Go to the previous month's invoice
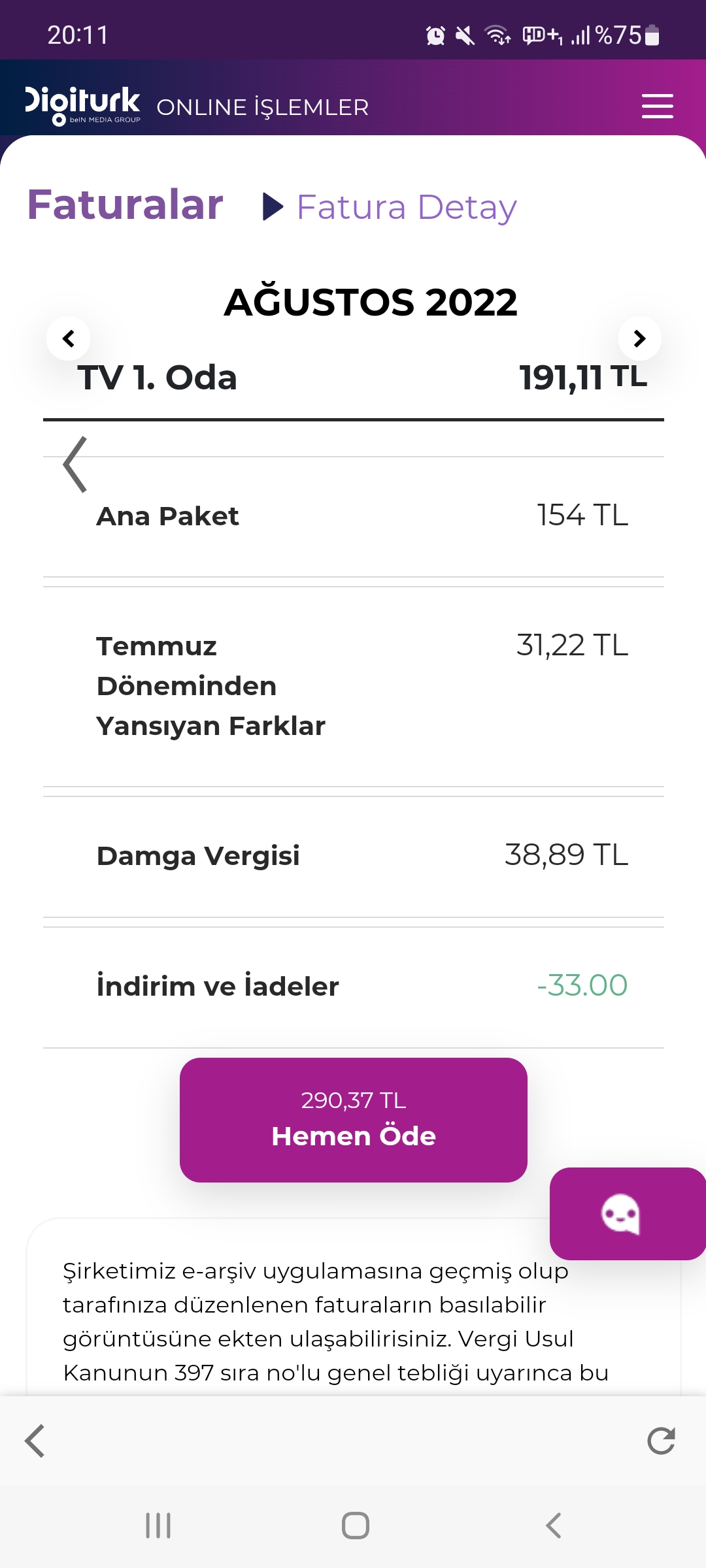706x1568 pixels. coord(68,338)
